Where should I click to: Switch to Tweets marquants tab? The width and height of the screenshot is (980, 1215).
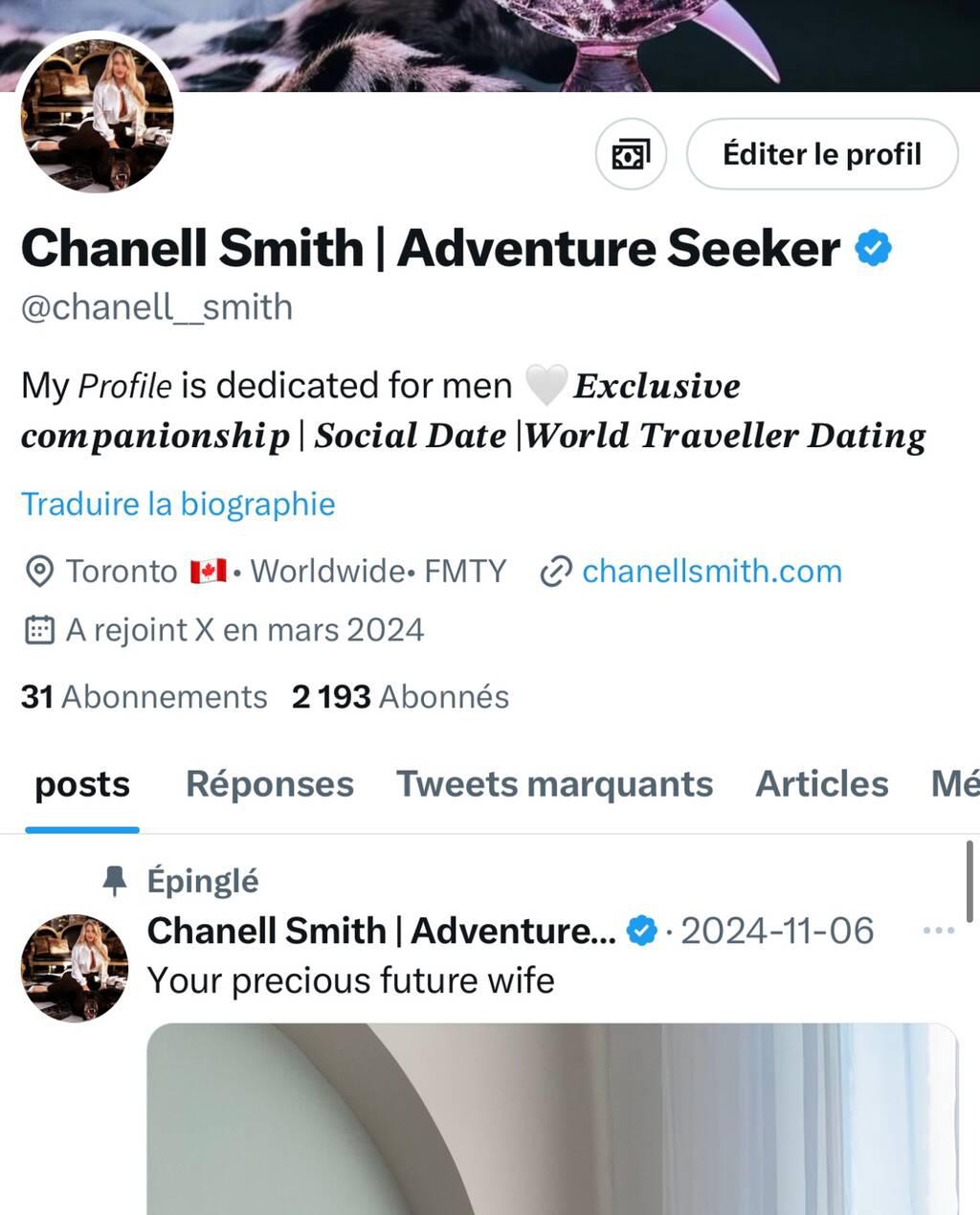click(554, 784)
